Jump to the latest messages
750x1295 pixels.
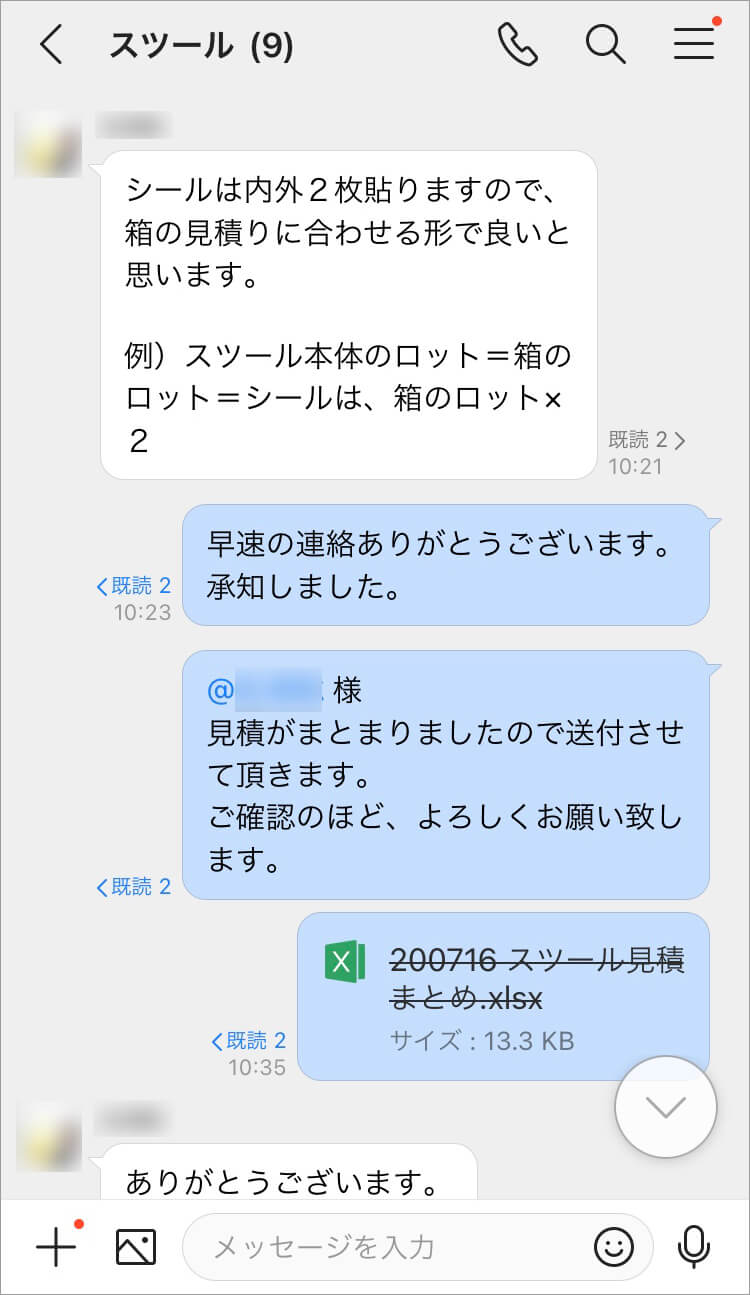pyautogui.click(x=666, y=1107)
